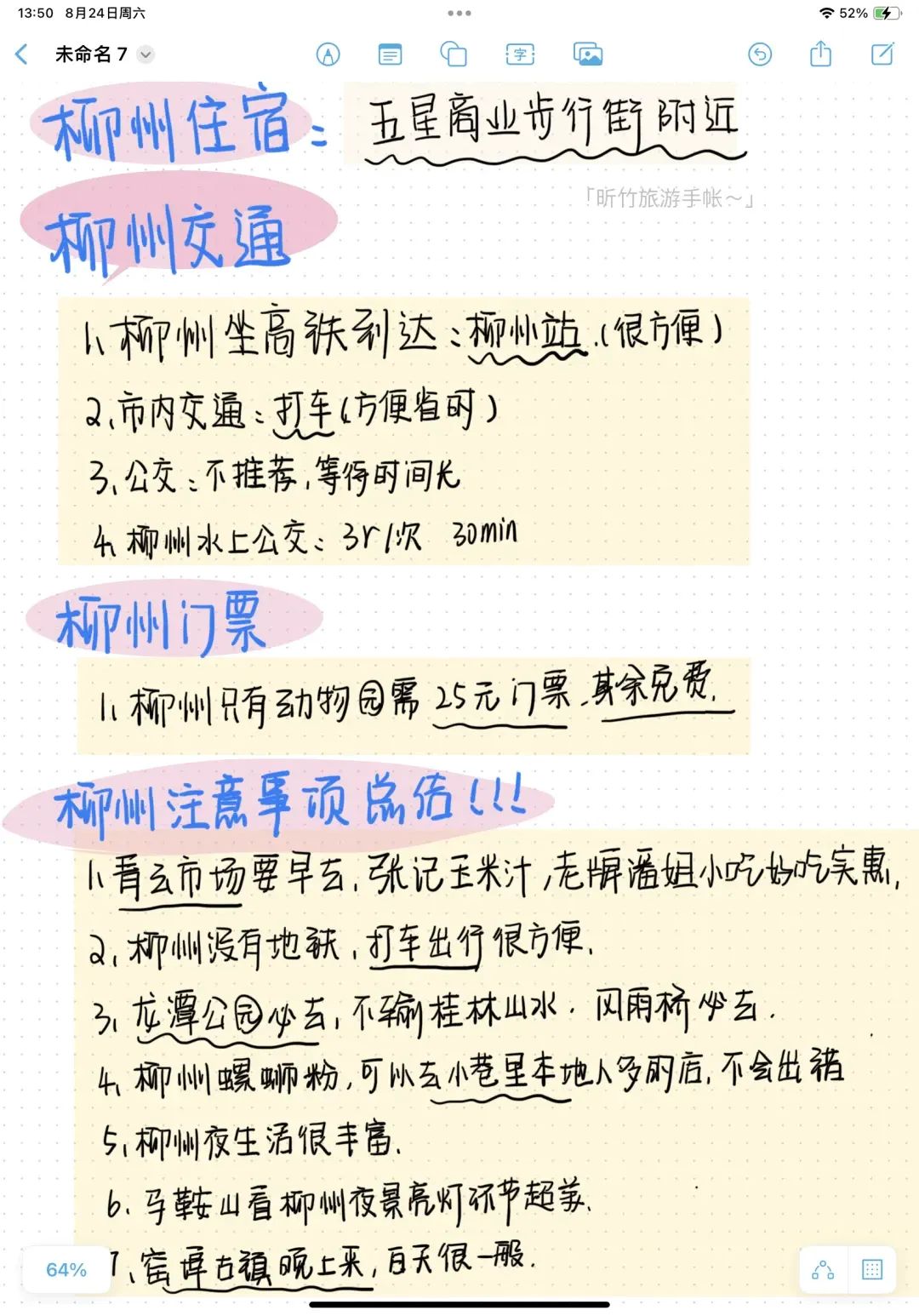Insert a photo from the gallery
Viewport: 919px width, 1316px height.
point(587,54)
